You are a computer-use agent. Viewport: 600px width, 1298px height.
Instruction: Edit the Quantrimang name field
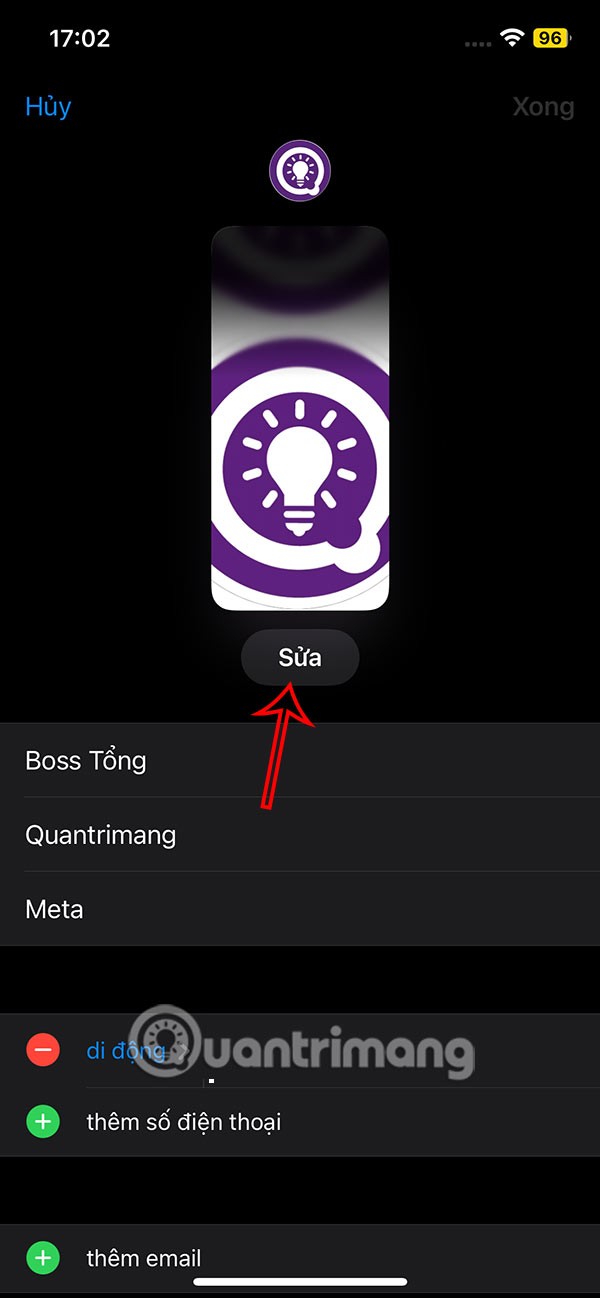300,835
